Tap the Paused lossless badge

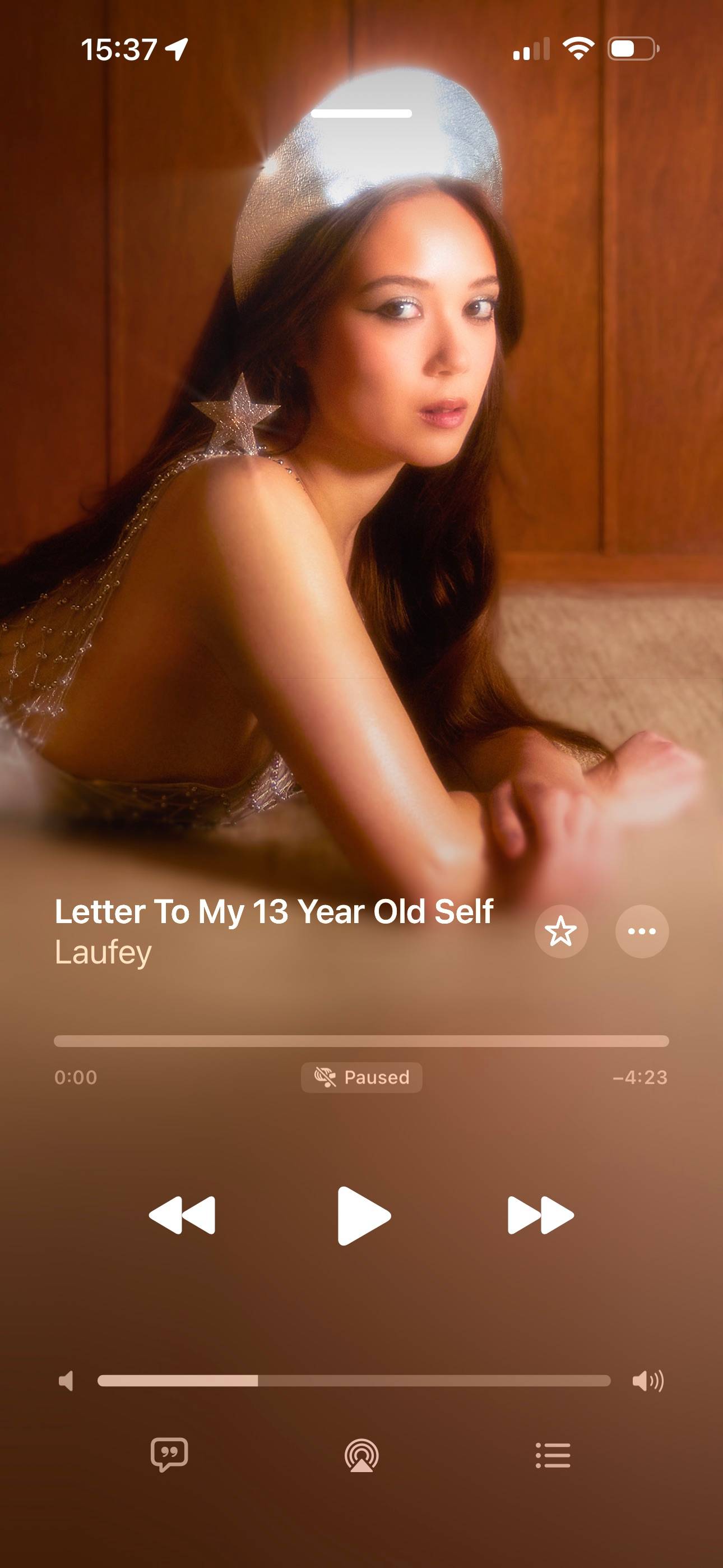(x=361, y=1077)
